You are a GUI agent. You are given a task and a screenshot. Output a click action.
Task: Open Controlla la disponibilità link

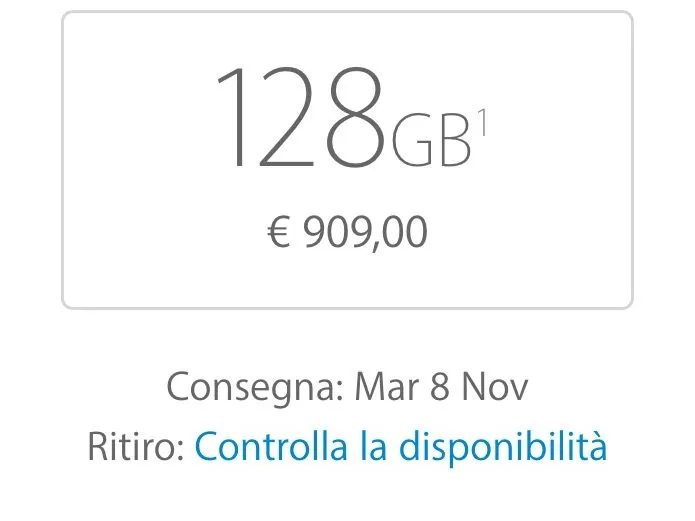click(400, 446)
